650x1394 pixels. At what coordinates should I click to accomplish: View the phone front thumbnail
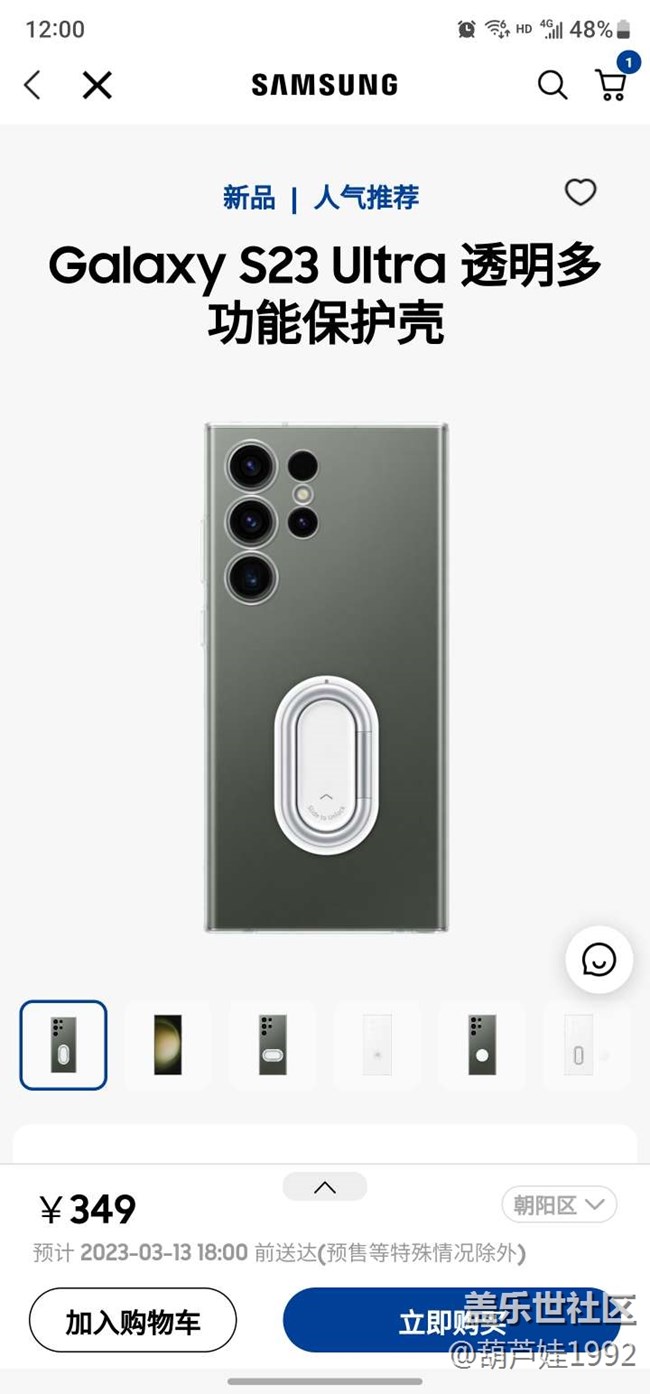click(168, 1045)
